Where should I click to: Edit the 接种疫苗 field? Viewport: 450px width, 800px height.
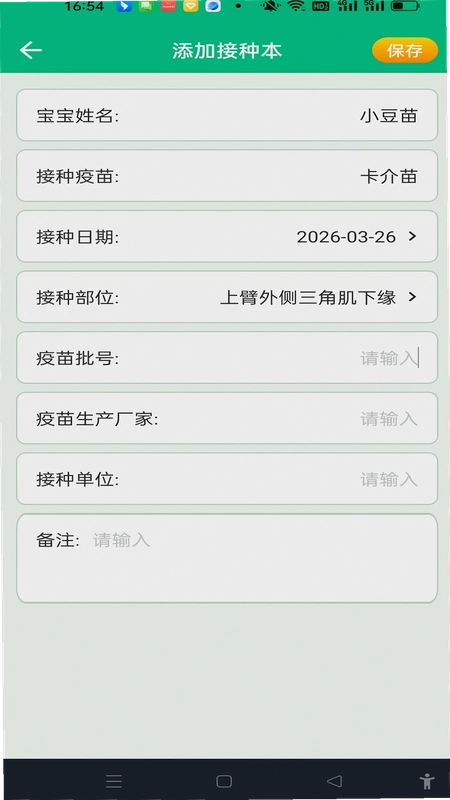click(x=227, y=176)
